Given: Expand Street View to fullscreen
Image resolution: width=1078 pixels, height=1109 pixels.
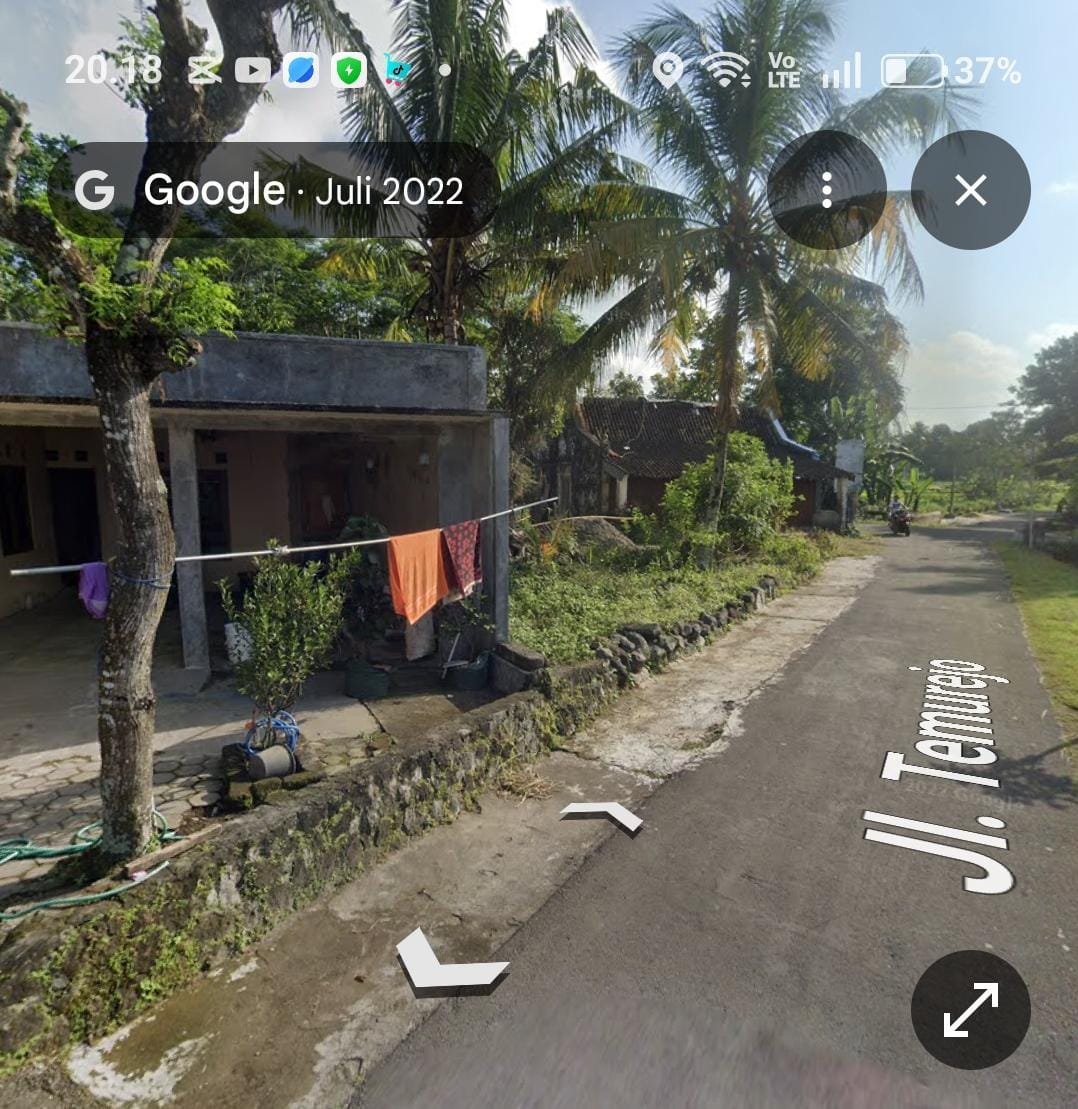Looking at the screenshot, I should coord(970,1009).
